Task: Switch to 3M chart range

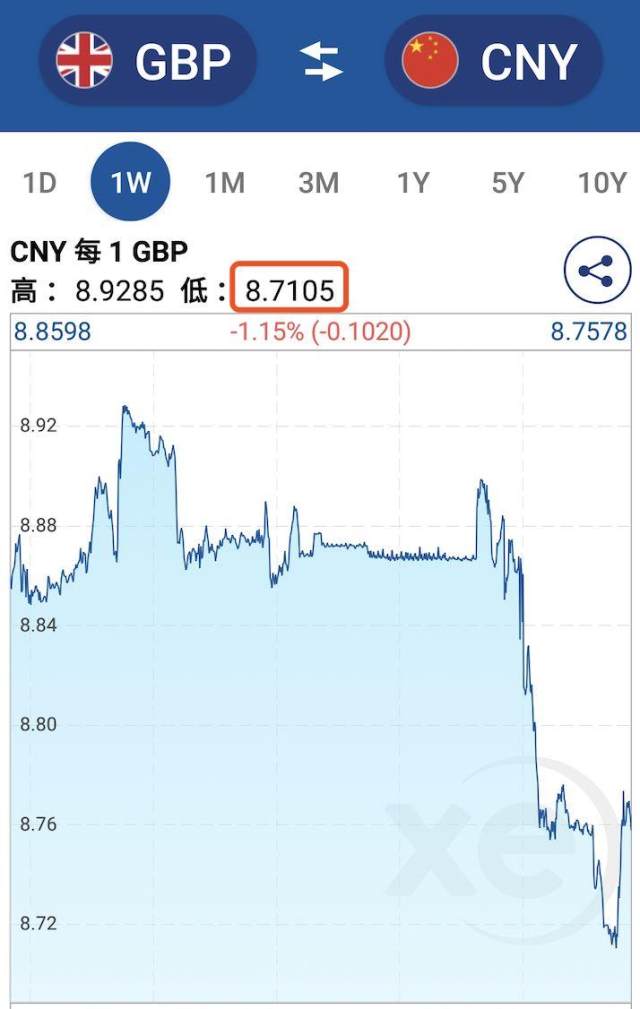Action: point(319,183)
